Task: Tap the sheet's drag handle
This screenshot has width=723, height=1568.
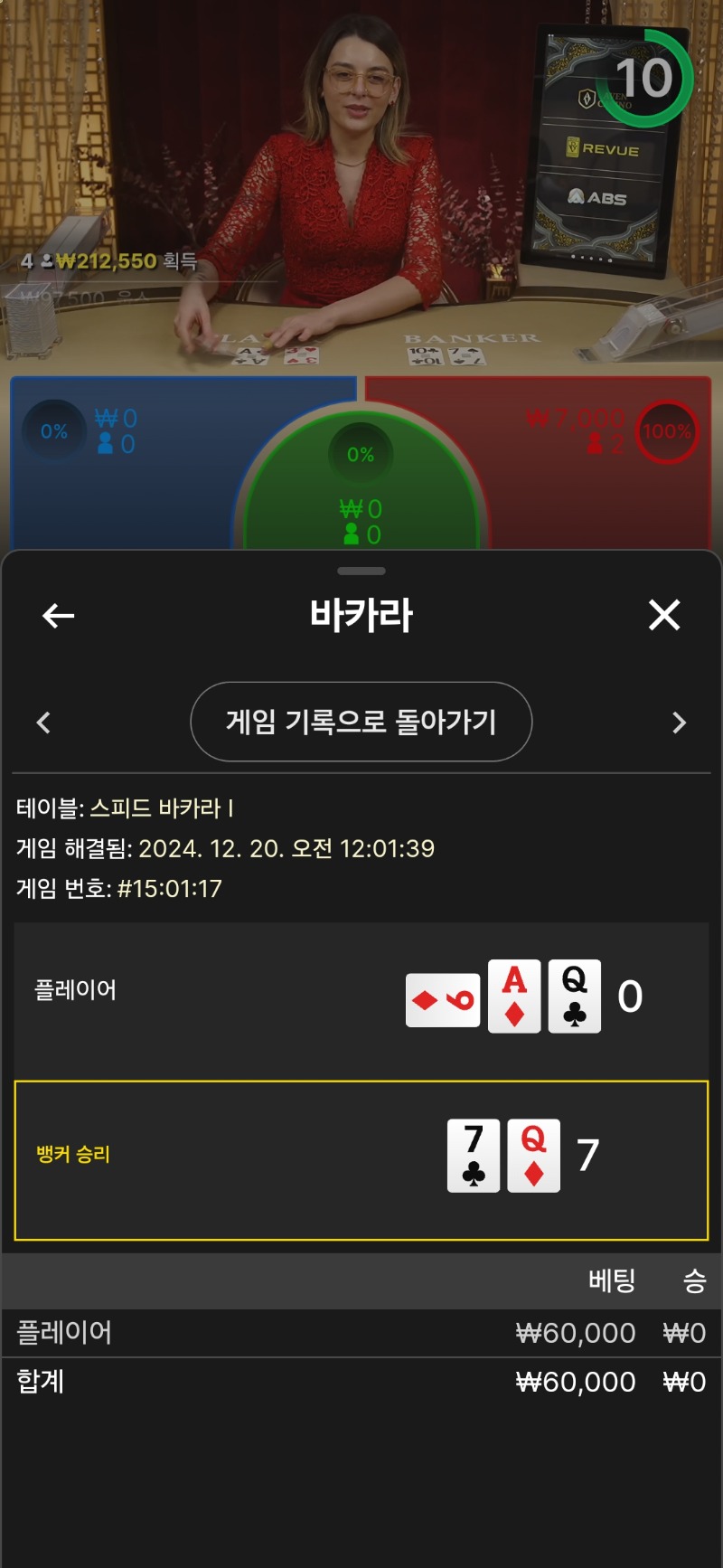Action: coord(361,571)
